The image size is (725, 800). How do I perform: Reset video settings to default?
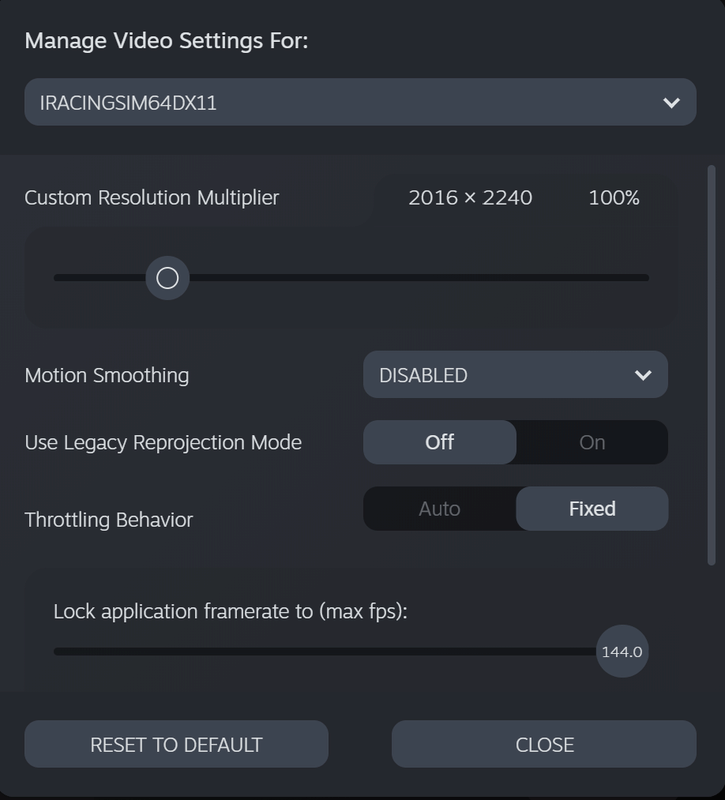point(176,745)
